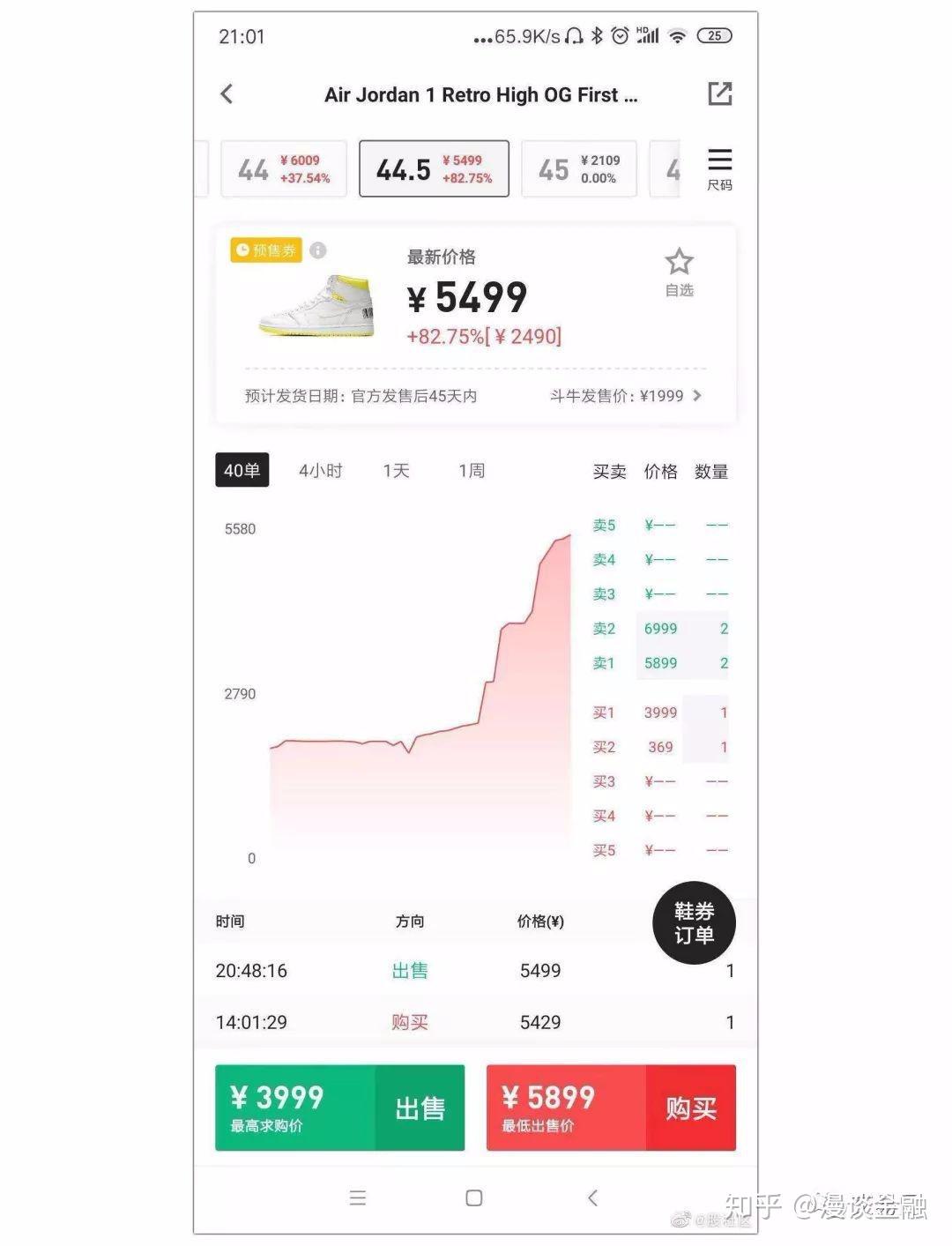Select shoe size 44.5
This screenshot has width=952, height=1246.
434,169
